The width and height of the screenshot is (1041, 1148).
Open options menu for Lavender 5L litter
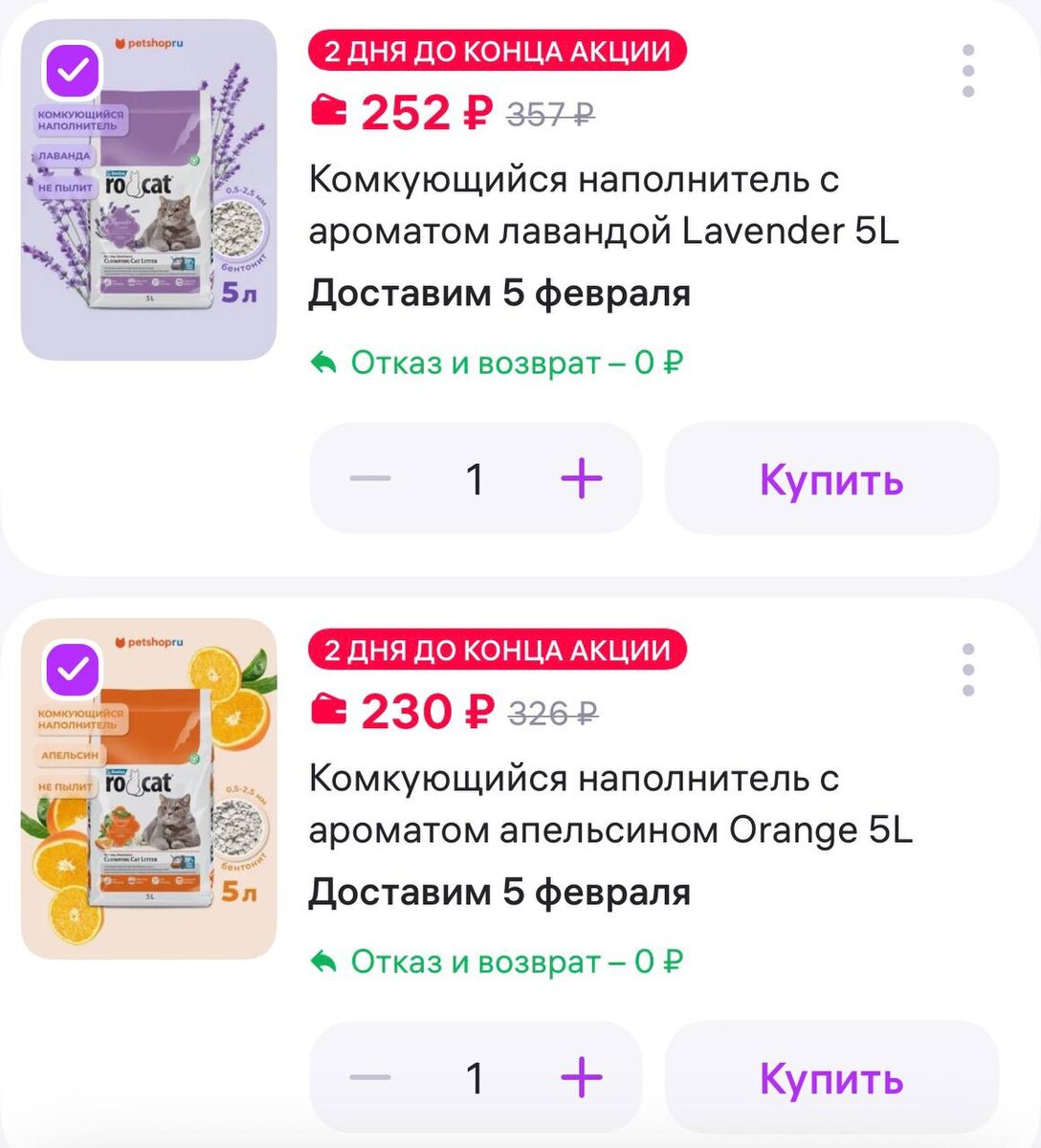(968, 71)
